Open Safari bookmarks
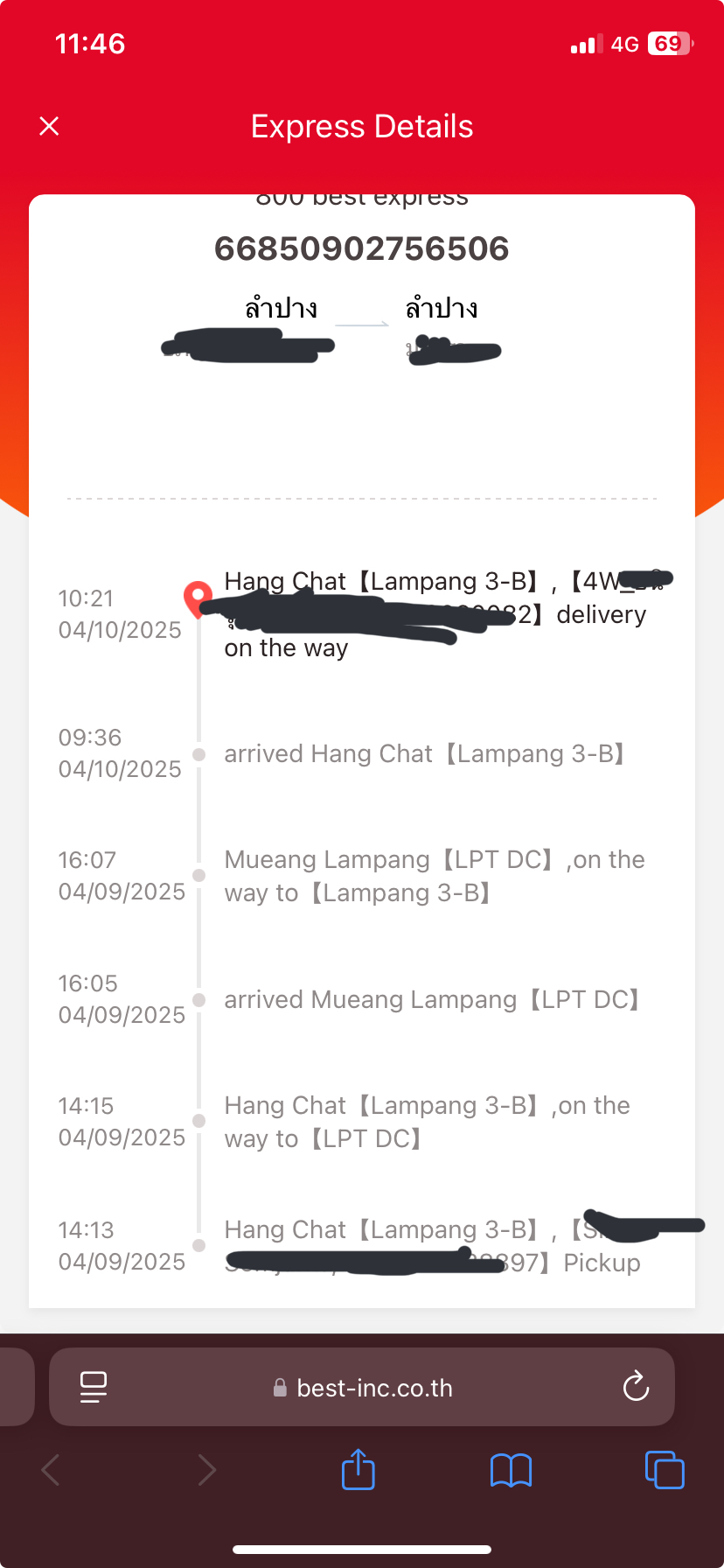The image size is (724, 1568). pyautogui.click(x=512, y=1470)
